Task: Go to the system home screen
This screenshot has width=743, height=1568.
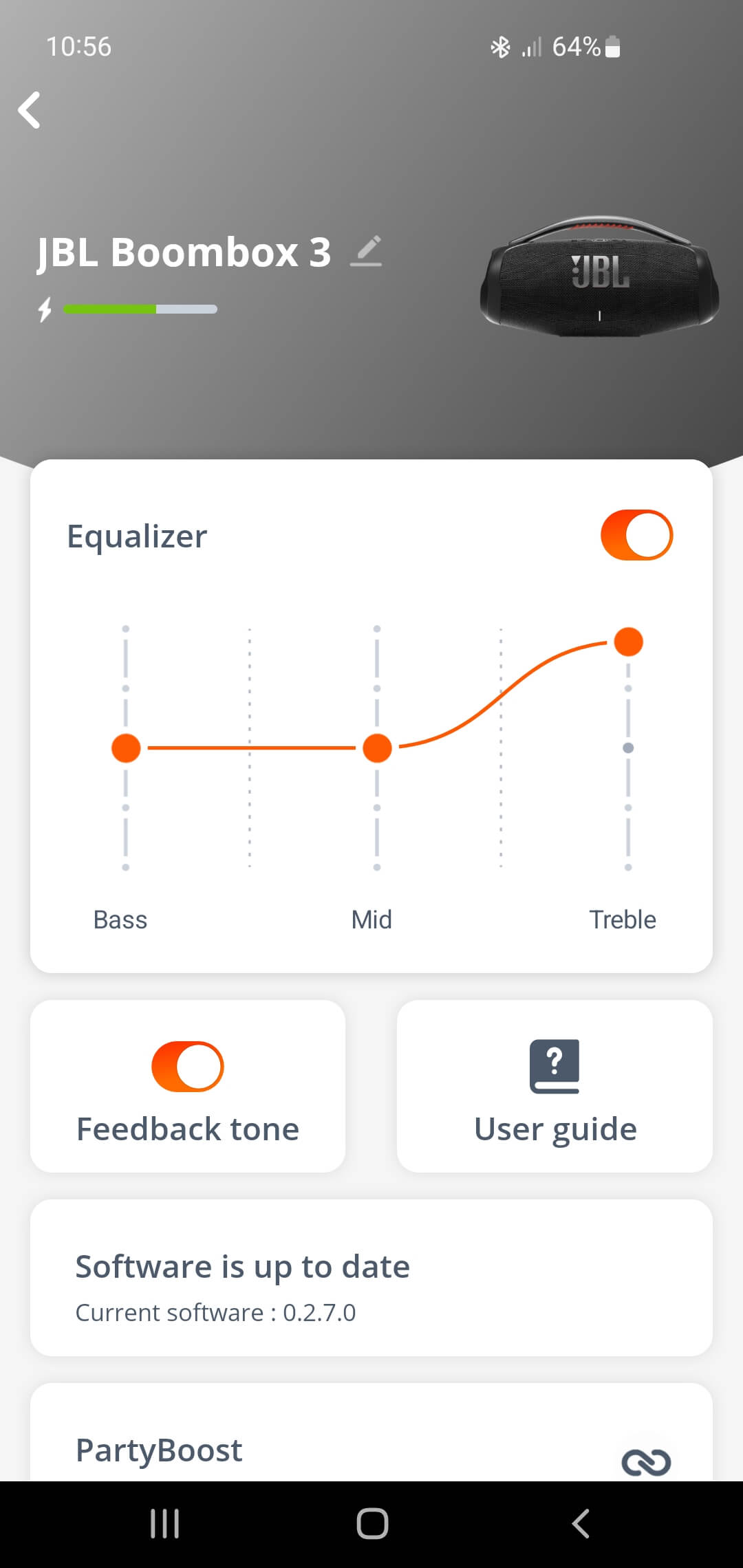Action: pyautogui.click(x=372, y=1523)
